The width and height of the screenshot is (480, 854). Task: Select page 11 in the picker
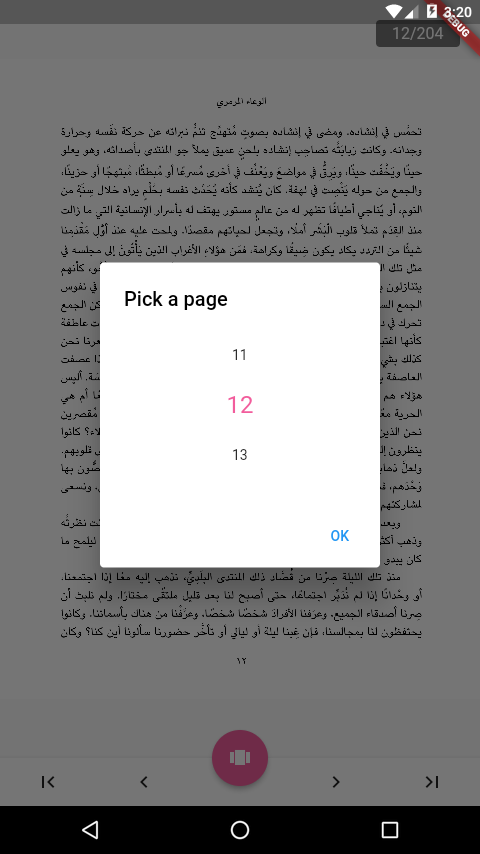[x=240, y=355]
